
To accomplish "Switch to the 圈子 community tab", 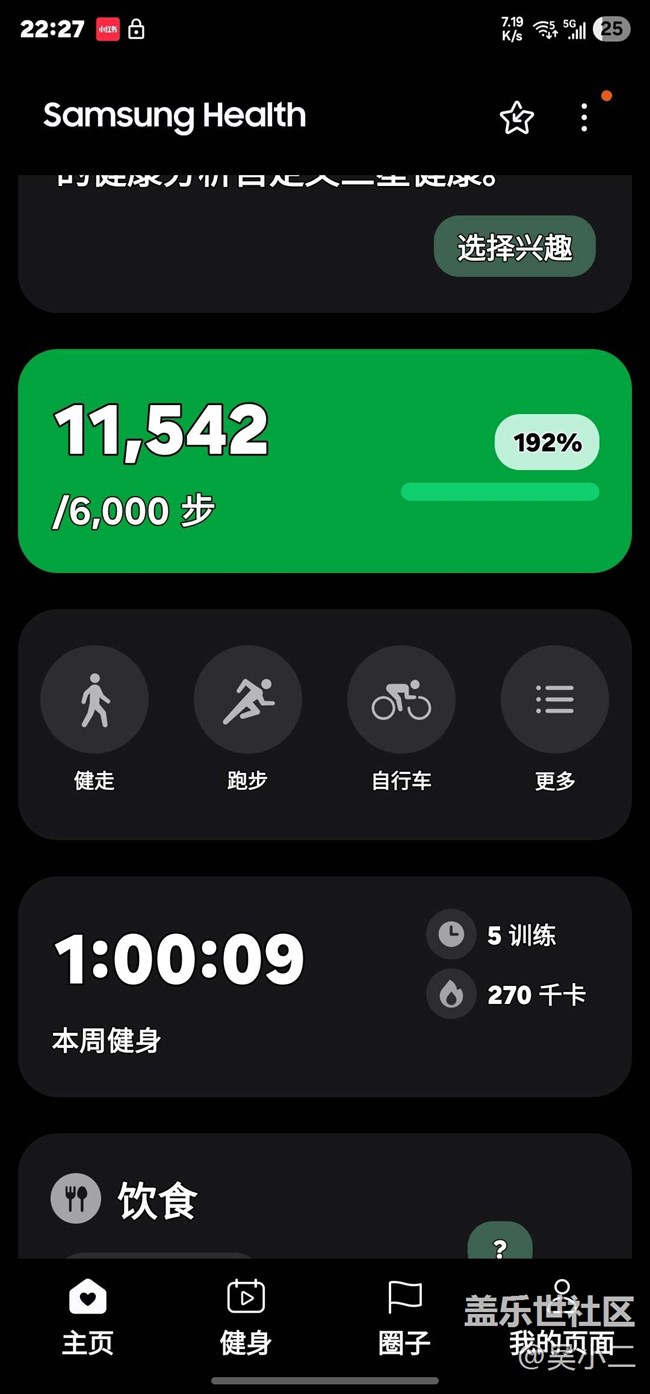I will click(405, 1318).
